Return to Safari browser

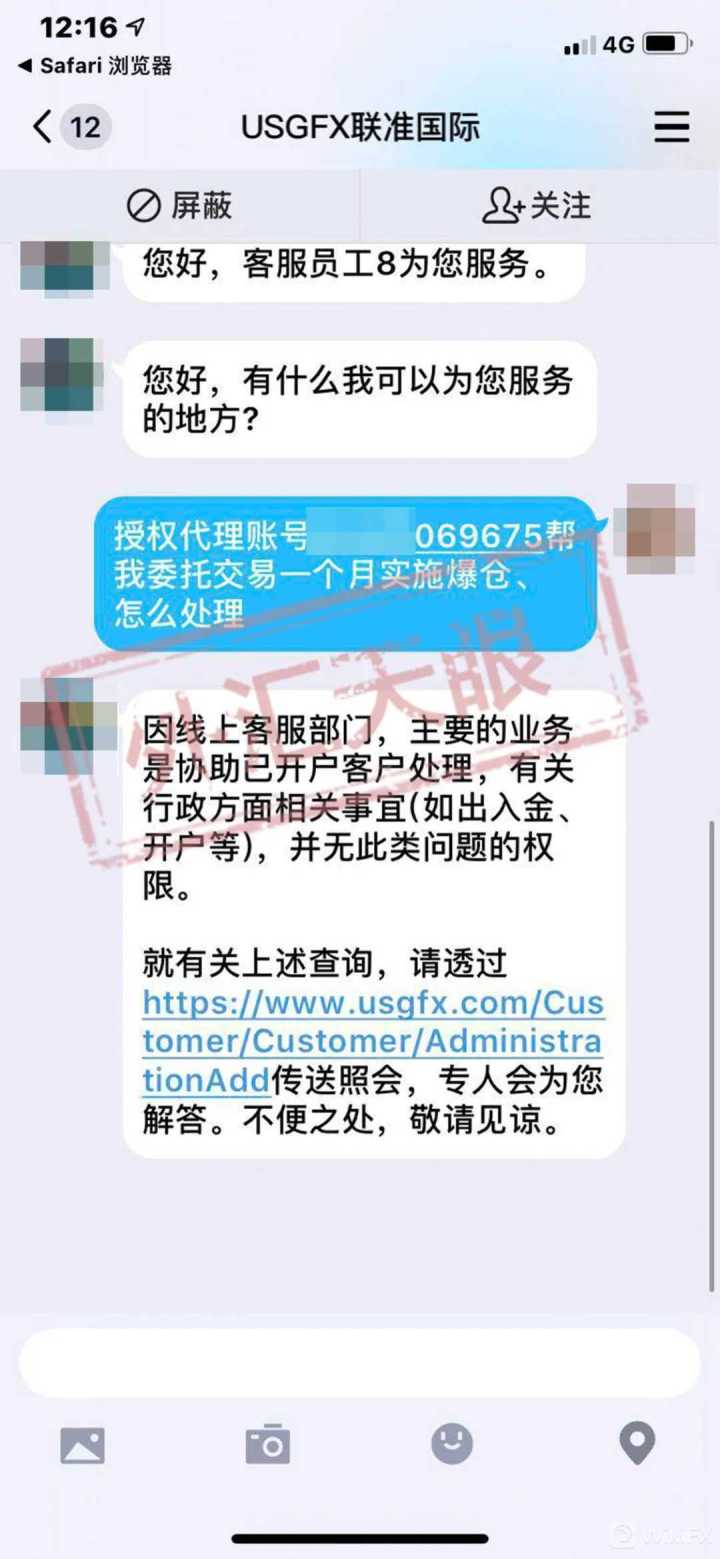point(94,66)
